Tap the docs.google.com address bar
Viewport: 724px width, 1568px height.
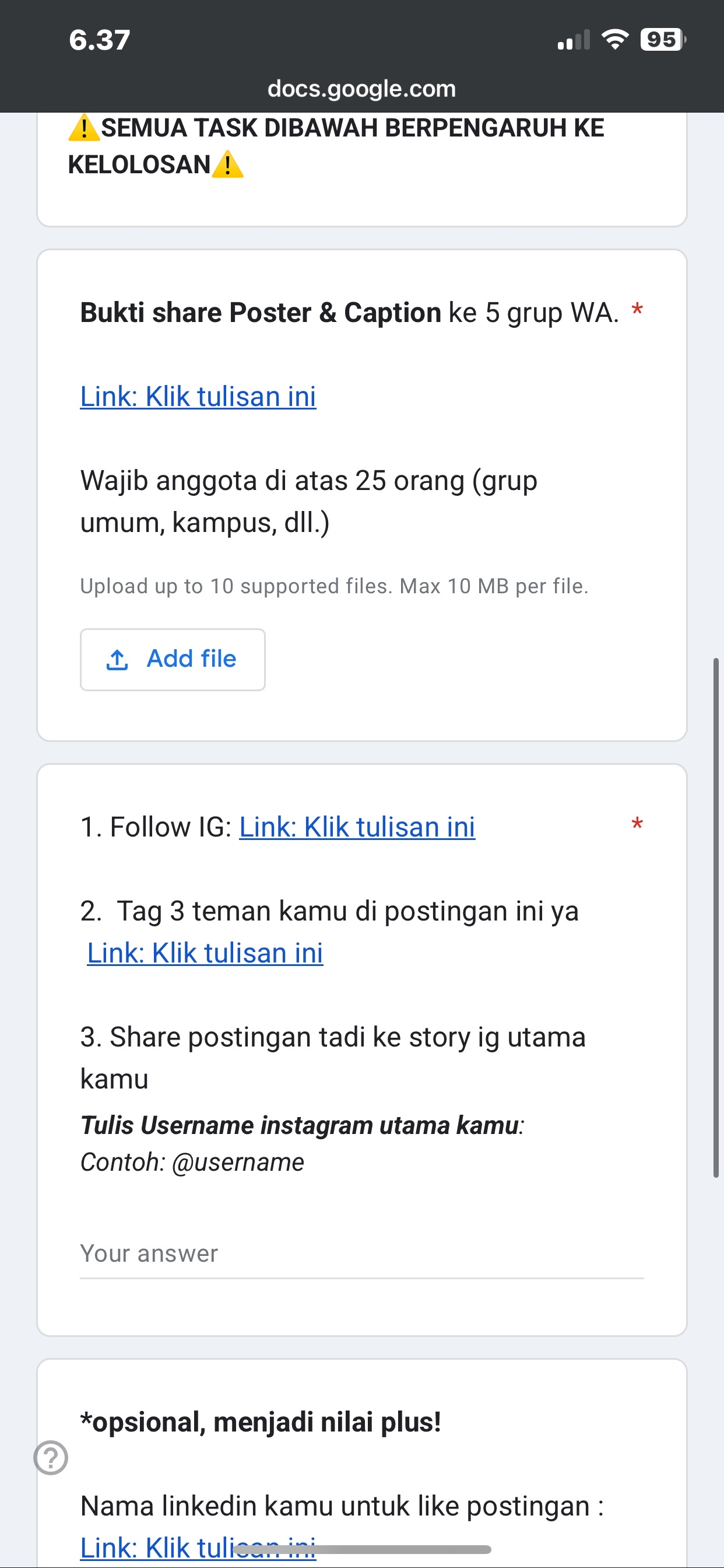(x=361, y=89)
